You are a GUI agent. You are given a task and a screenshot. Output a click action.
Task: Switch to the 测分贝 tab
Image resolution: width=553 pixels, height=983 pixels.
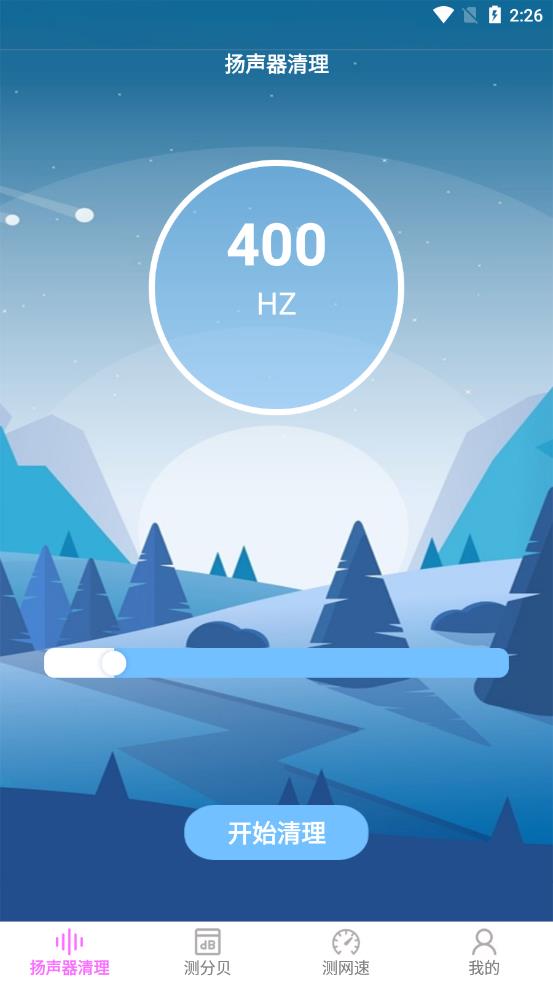coord(208,952)
